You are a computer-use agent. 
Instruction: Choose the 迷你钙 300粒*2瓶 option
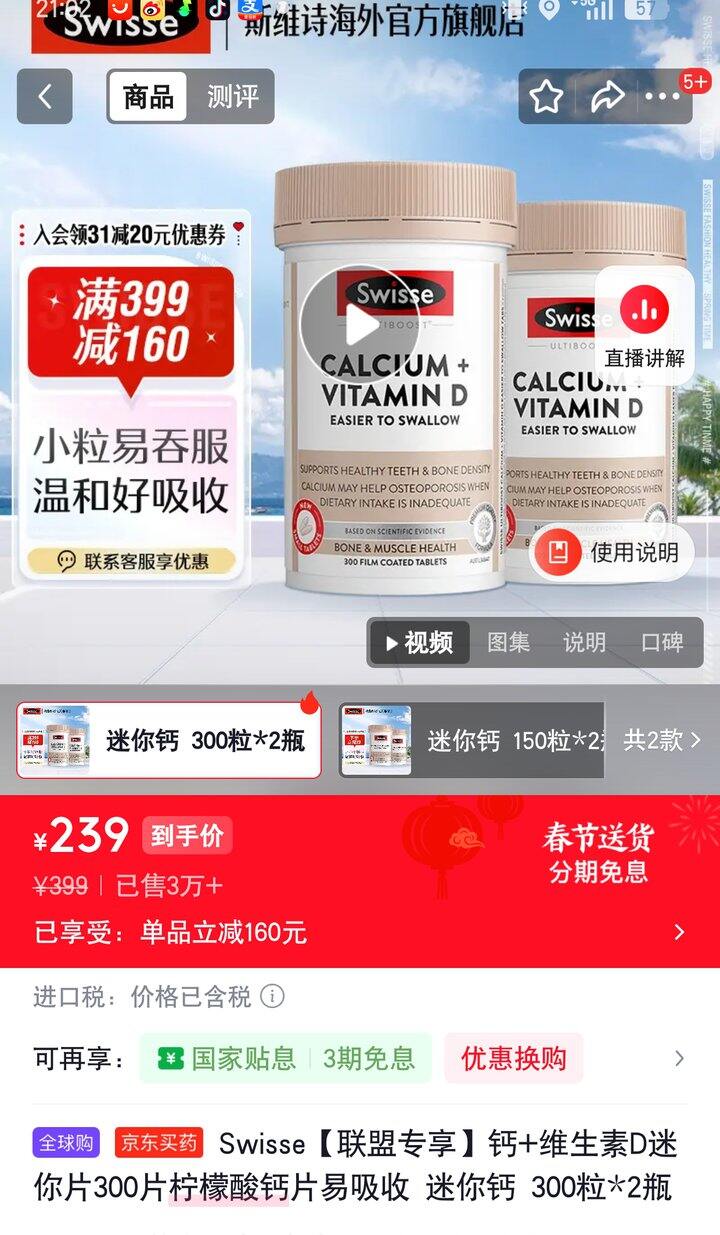(x=169, y=740)
